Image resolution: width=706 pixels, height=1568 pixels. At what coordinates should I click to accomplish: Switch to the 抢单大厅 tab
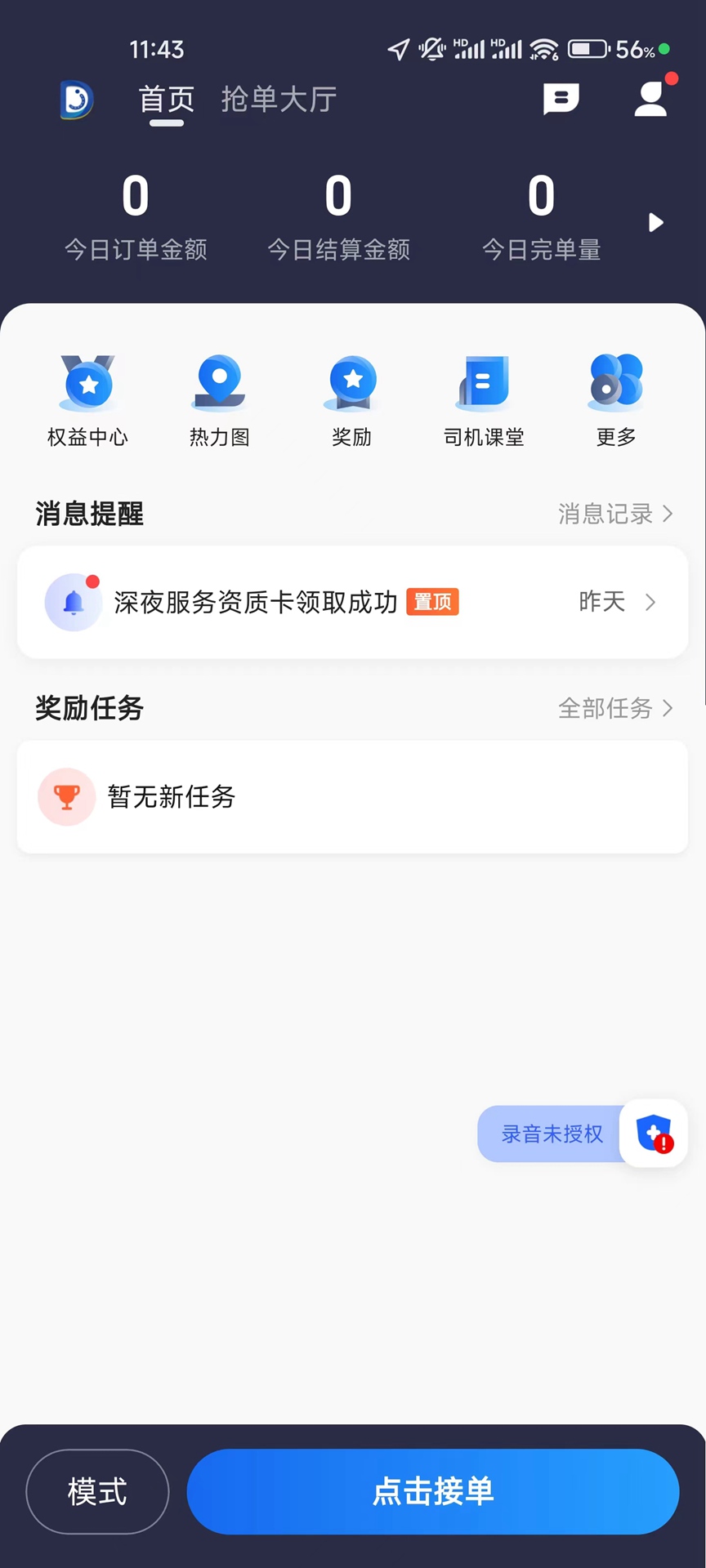pos(279,99)
